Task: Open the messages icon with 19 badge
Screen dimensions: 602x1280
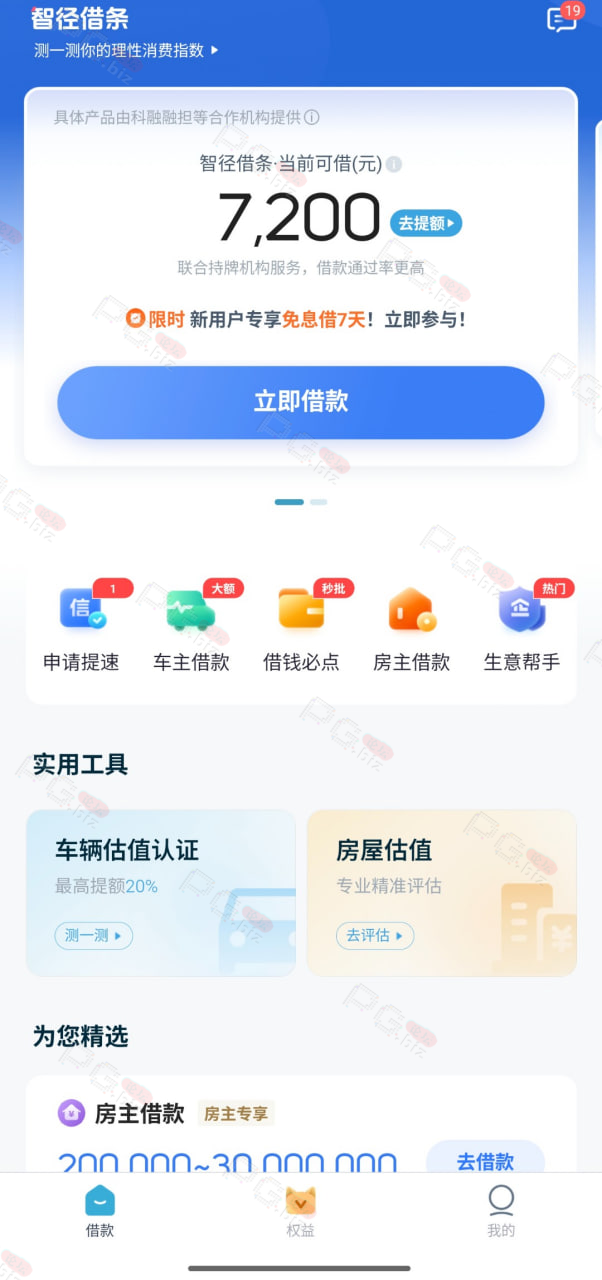Action: pyautogui.click(x=563, y=19)
